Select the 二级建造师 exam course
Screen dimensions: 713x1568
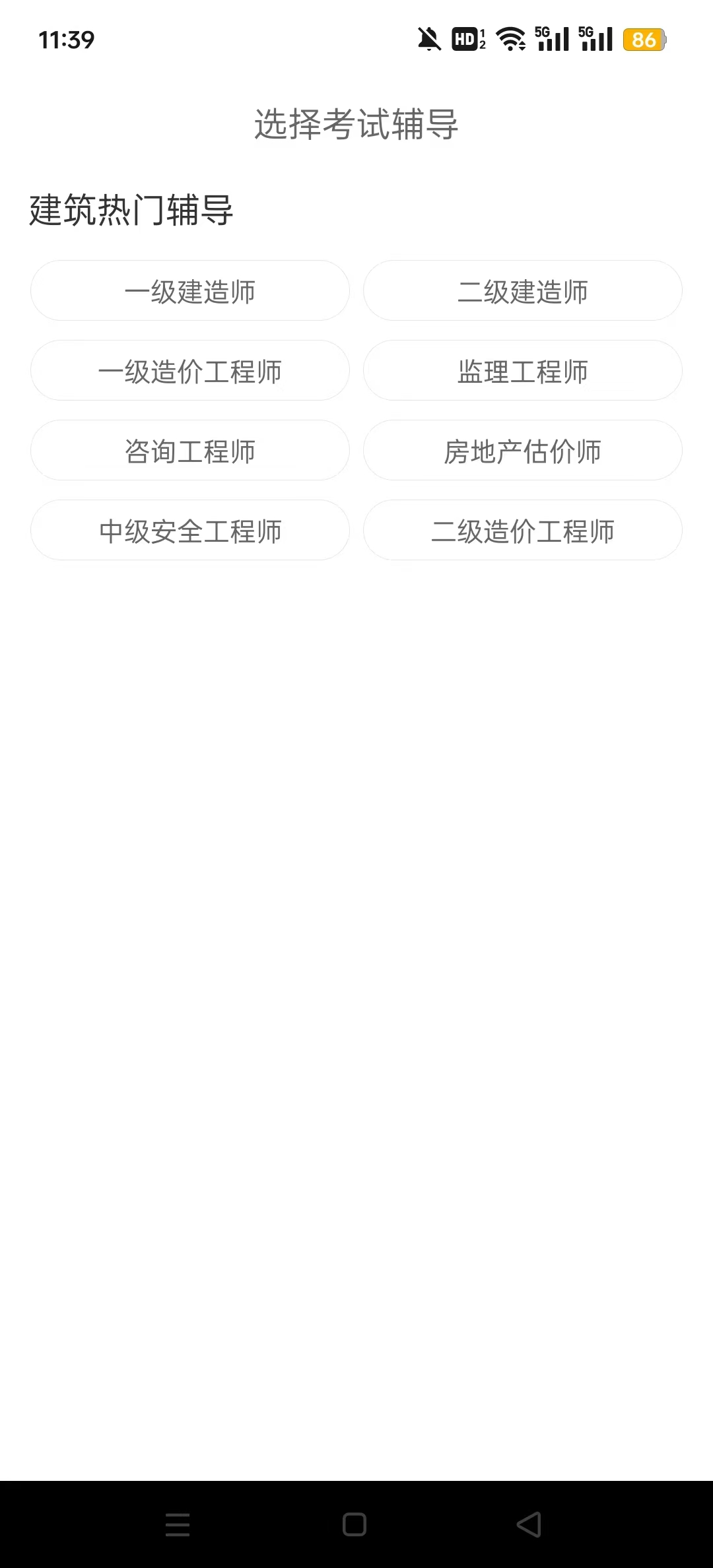(522, 290)
